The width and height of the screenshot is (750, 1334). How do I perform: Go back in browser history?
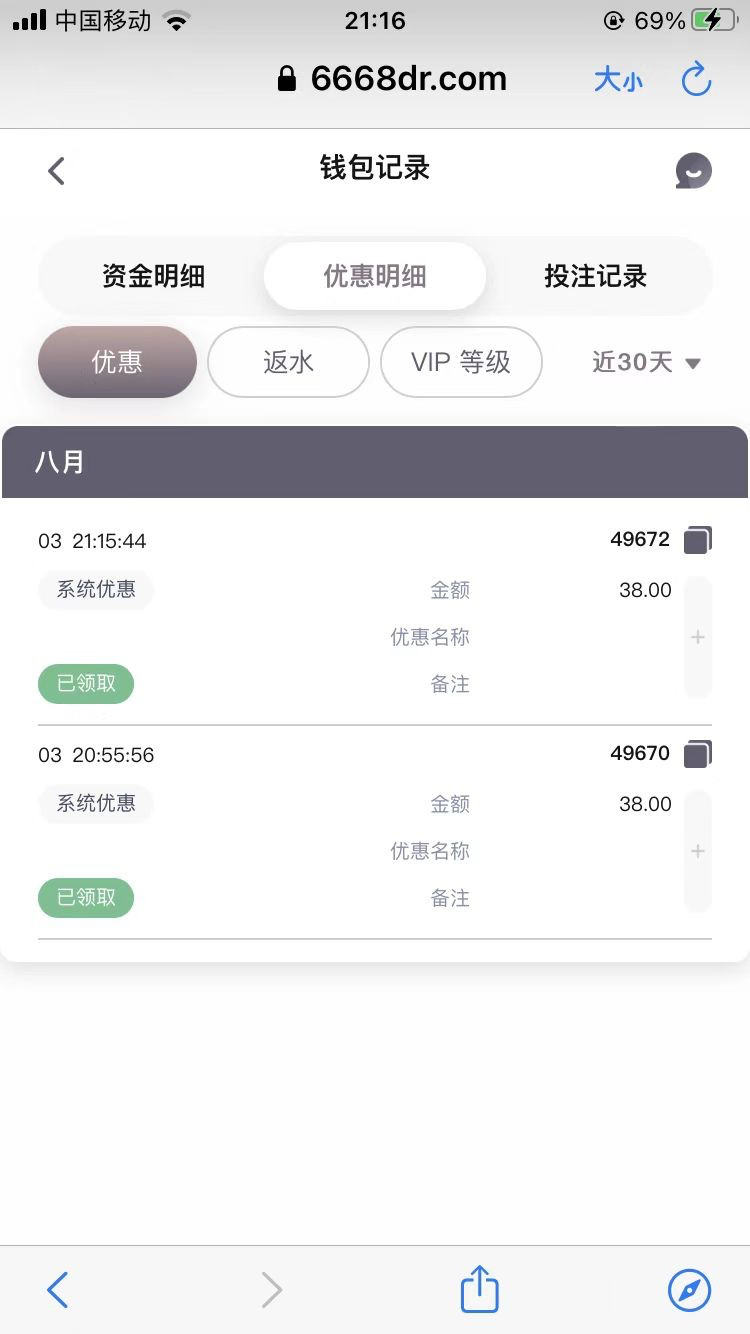point(58,1290)
